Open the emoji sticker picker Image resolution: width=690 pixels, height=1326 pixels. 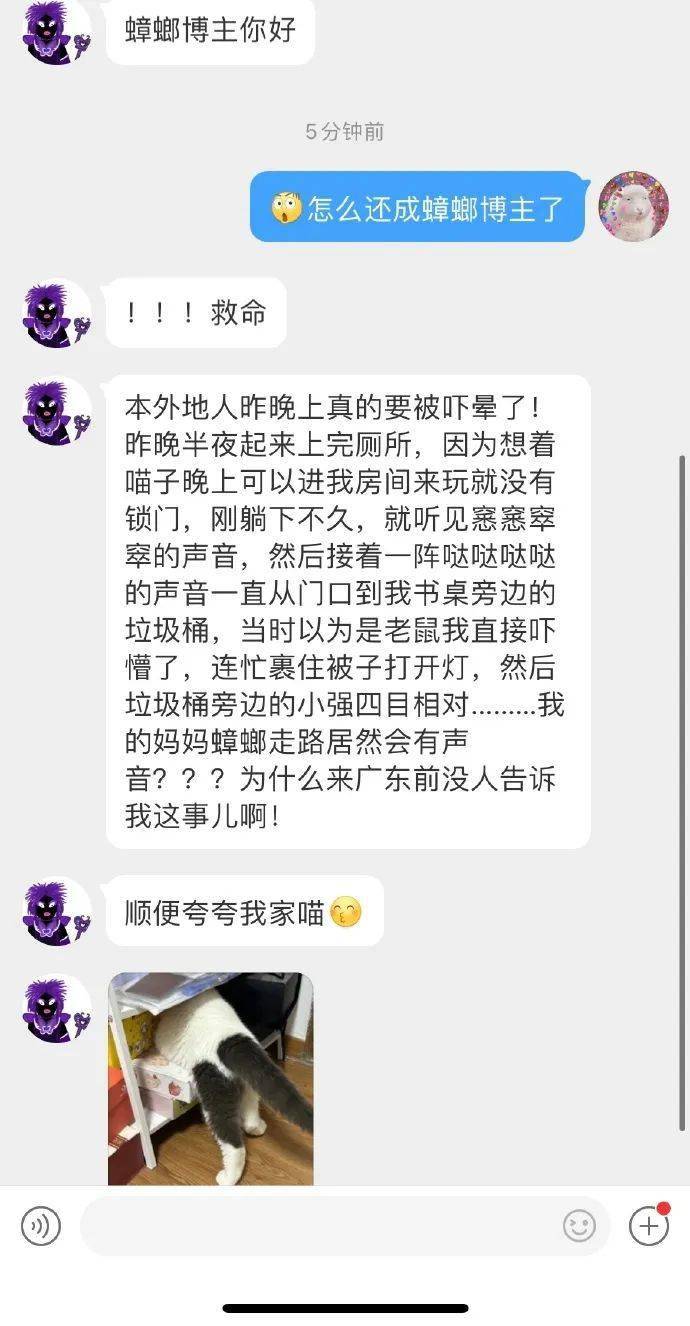click(x=579, y=1225)
